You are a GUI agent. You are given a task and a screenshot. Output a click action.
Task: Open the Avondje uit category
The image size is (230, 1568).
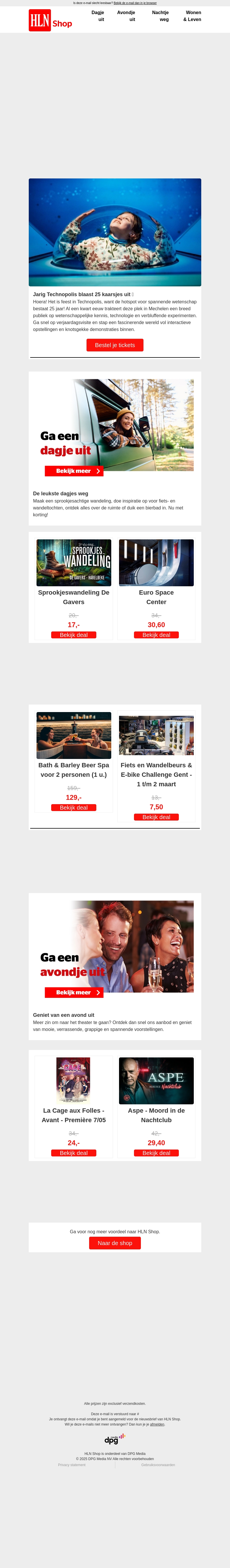126,16
